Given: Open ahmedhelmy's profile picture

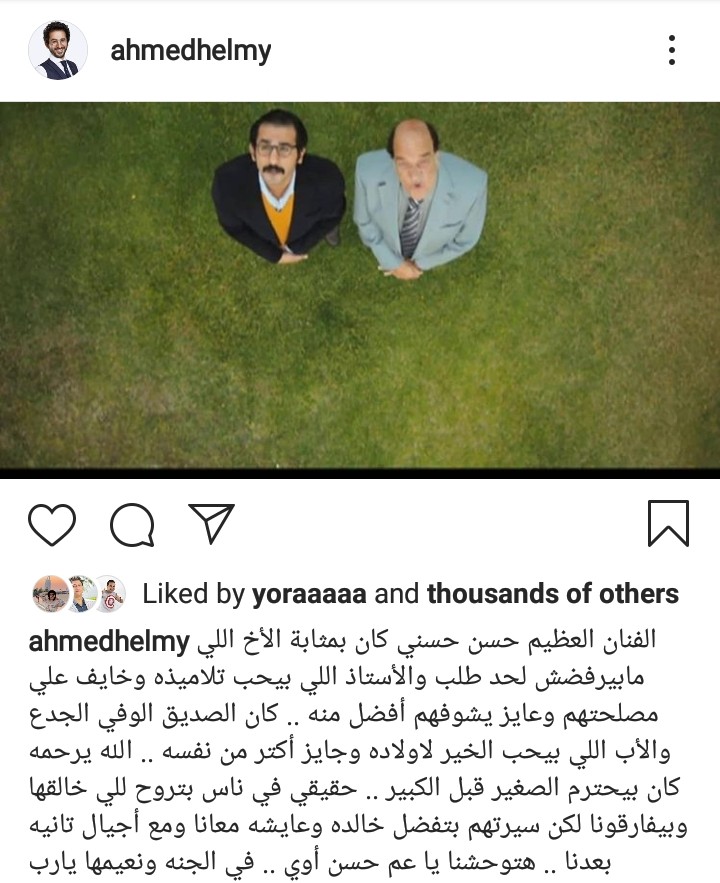Looking at the screenshot, I should pos(58,50).
